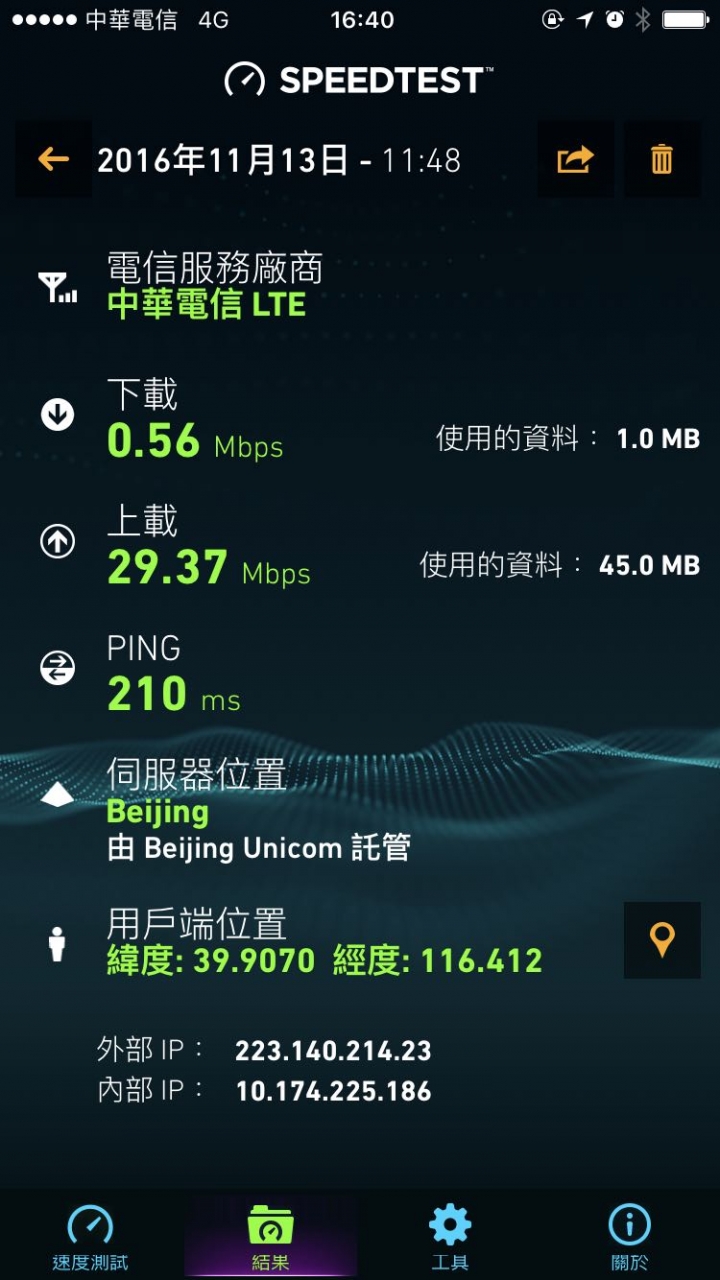Open the map location pin button
This screenshot has height=1280, width=720.
662,940
